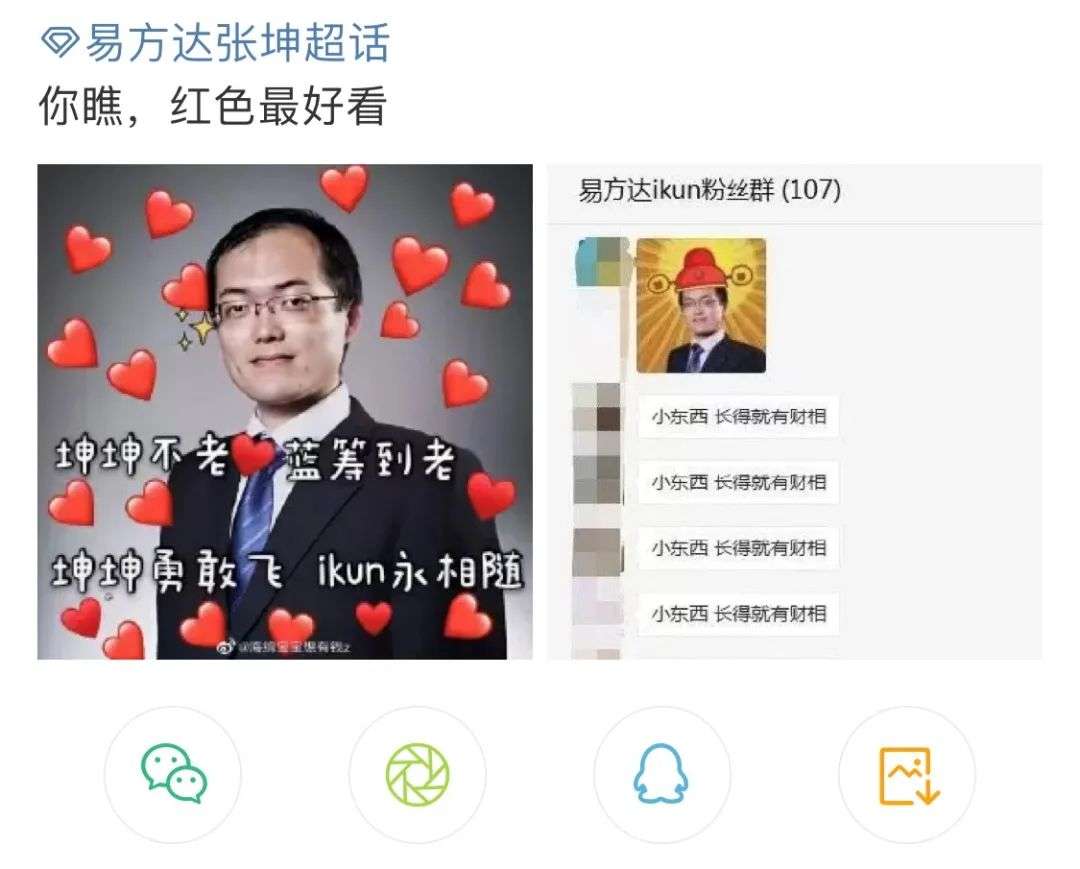The width and height of the screenshot is (1080, 869).
Task: Save the image to the phone
Action: click(x=906, y=774)
